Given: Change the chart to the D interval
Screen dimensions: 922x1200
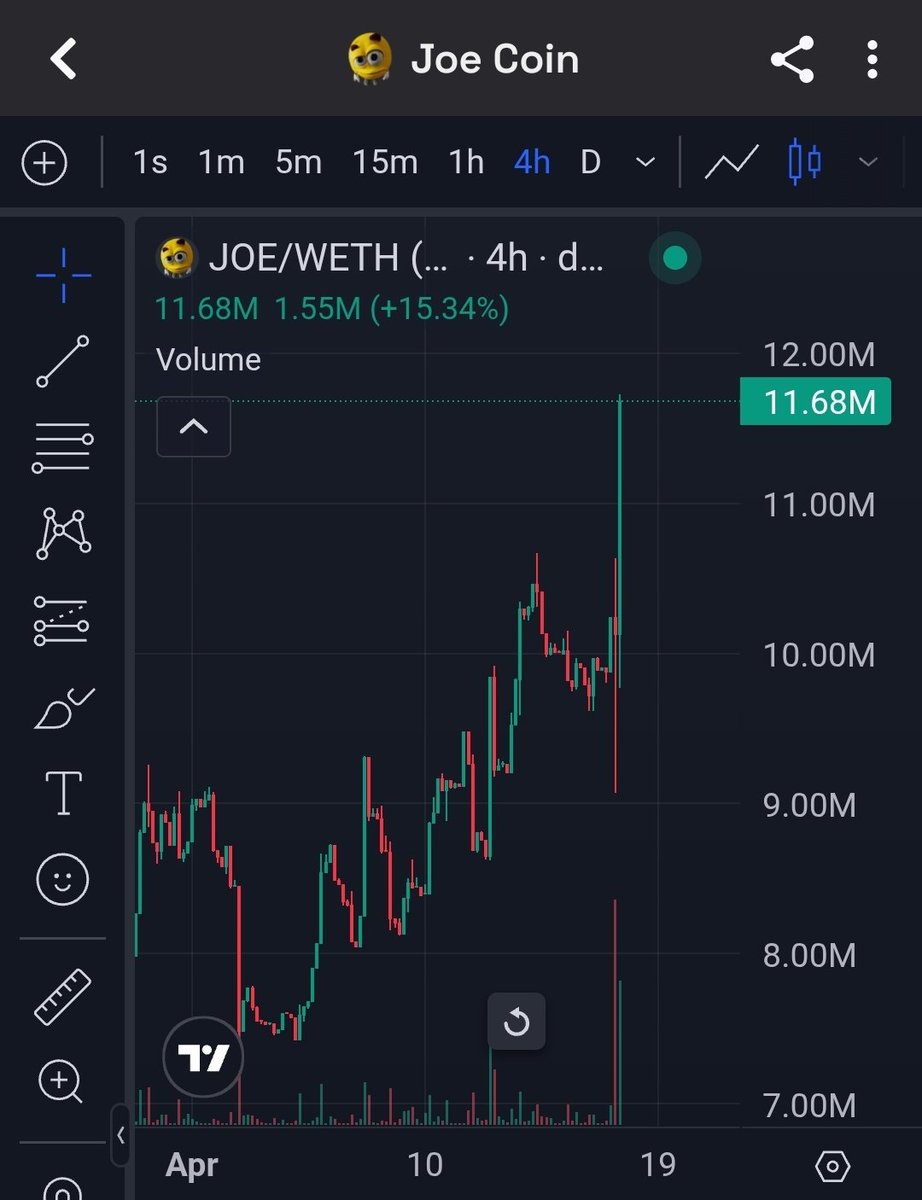Looking at the screenshot, I should coord(591,162).
